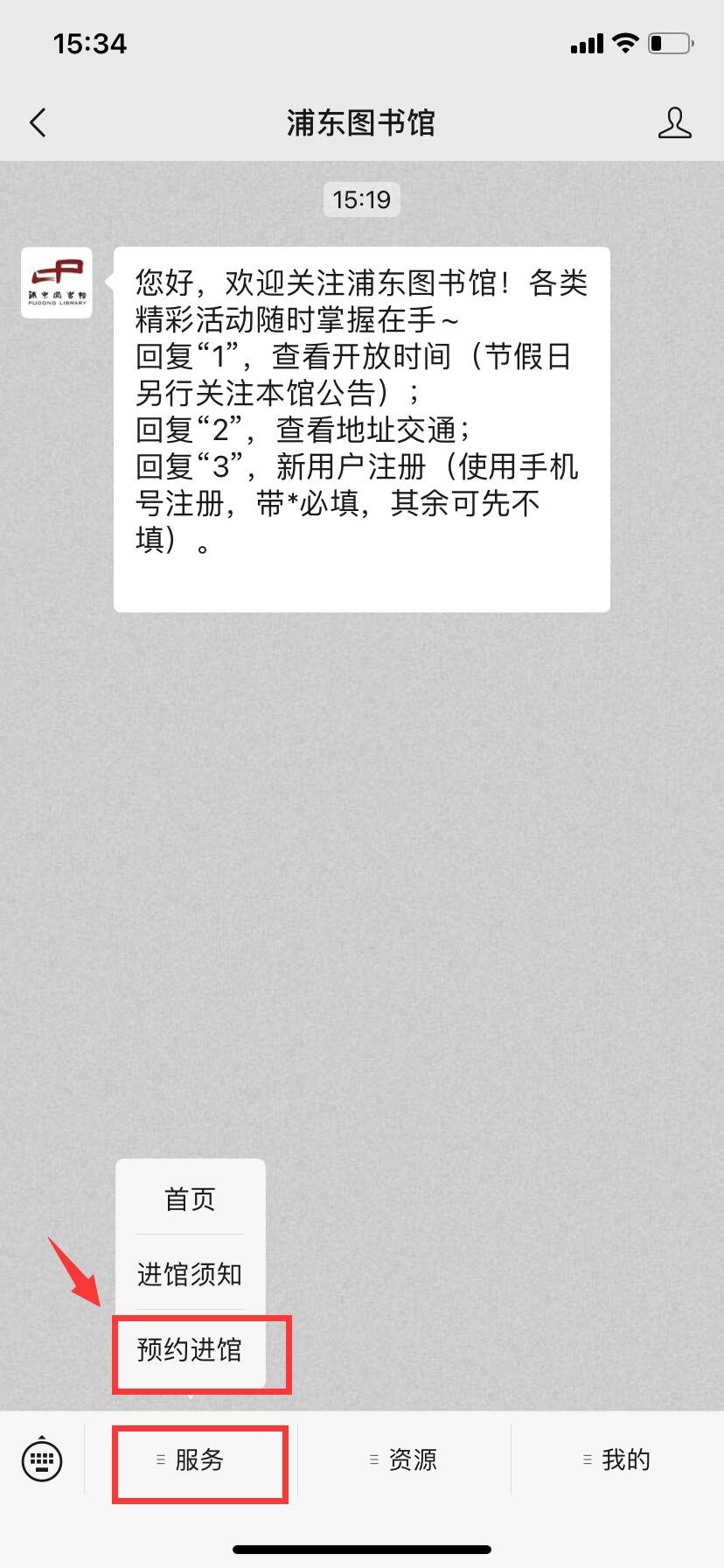Select 首页 from the popup menu

(190, 1199)
